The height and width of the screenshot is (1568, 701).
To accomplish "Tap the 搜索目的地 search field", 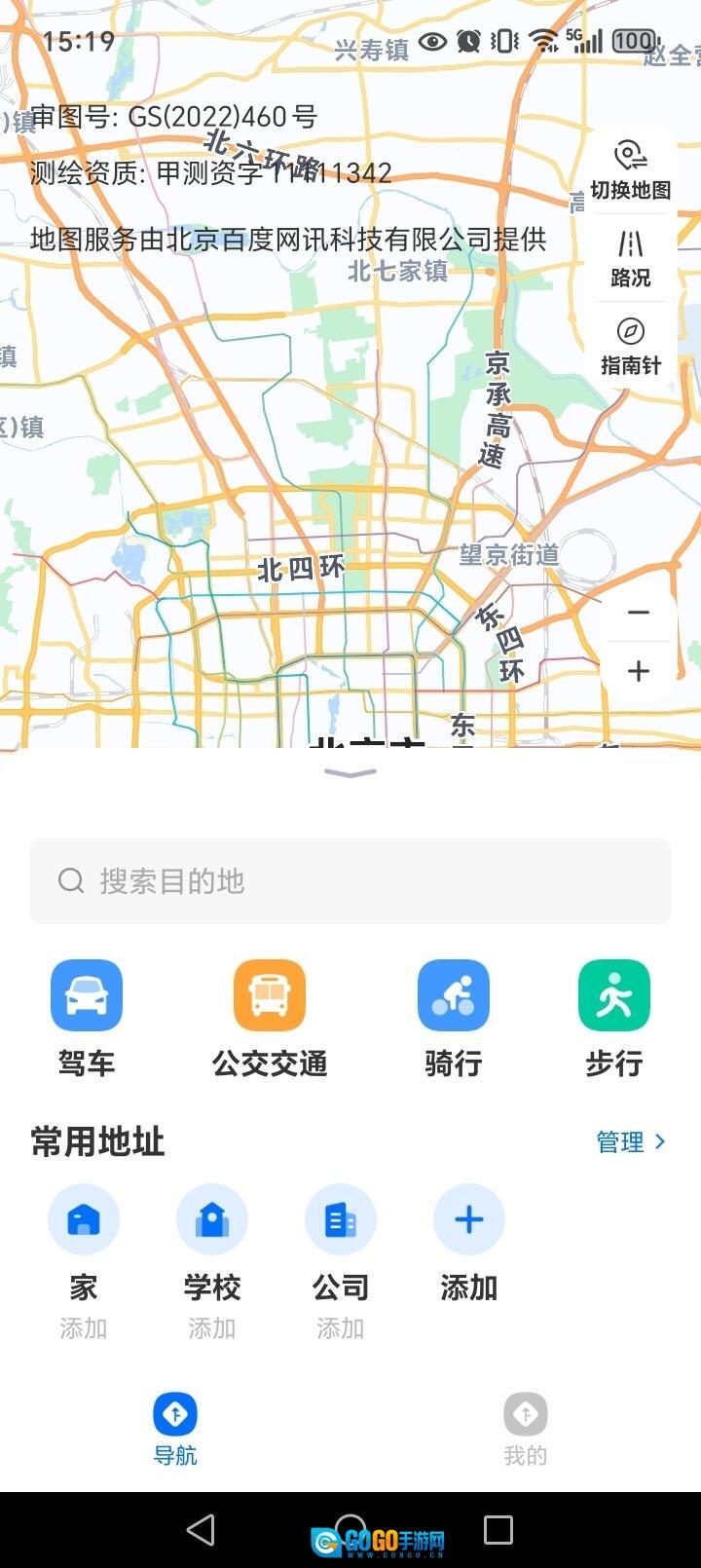I will pyautogui.click(x=350, y=879).
